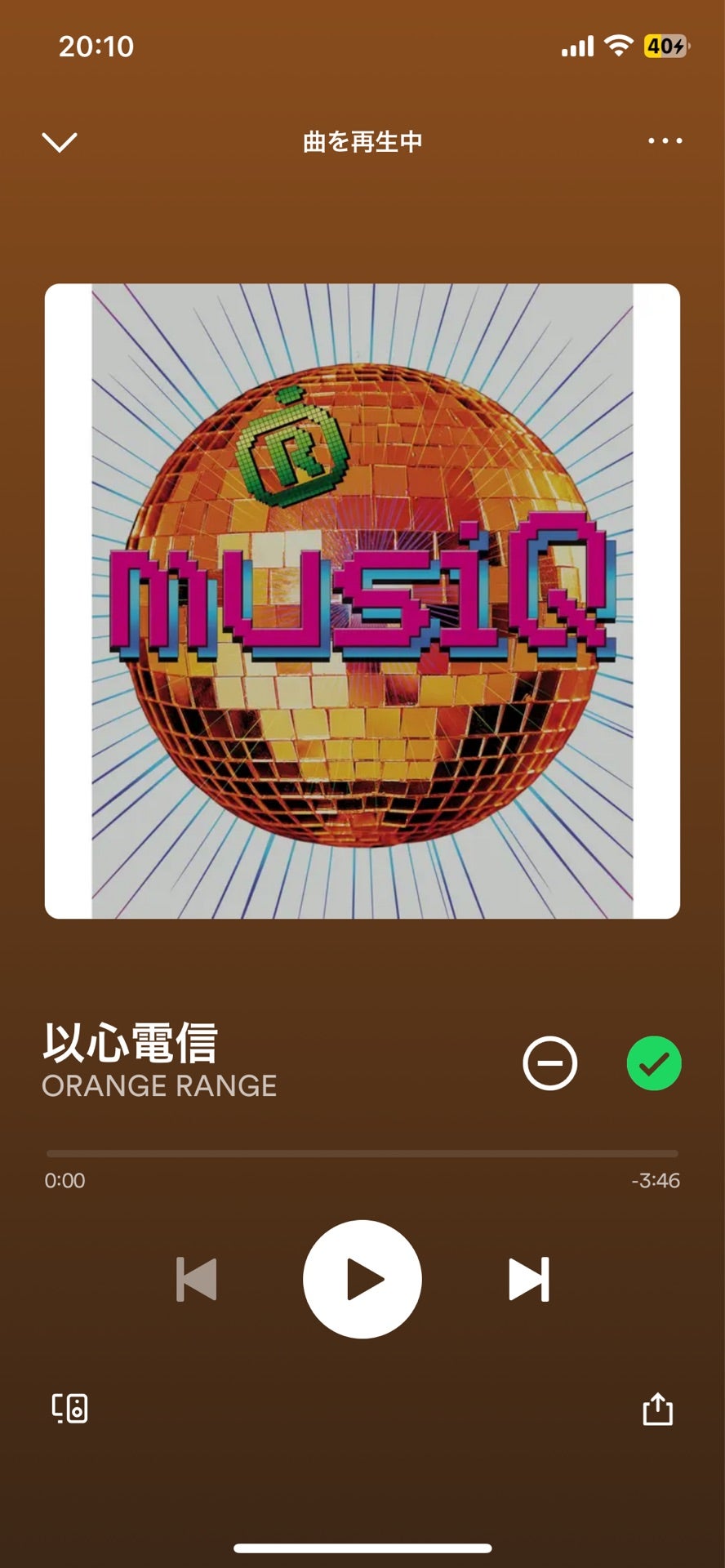
Task: Skip to the next track
Action: [529, 1281]
